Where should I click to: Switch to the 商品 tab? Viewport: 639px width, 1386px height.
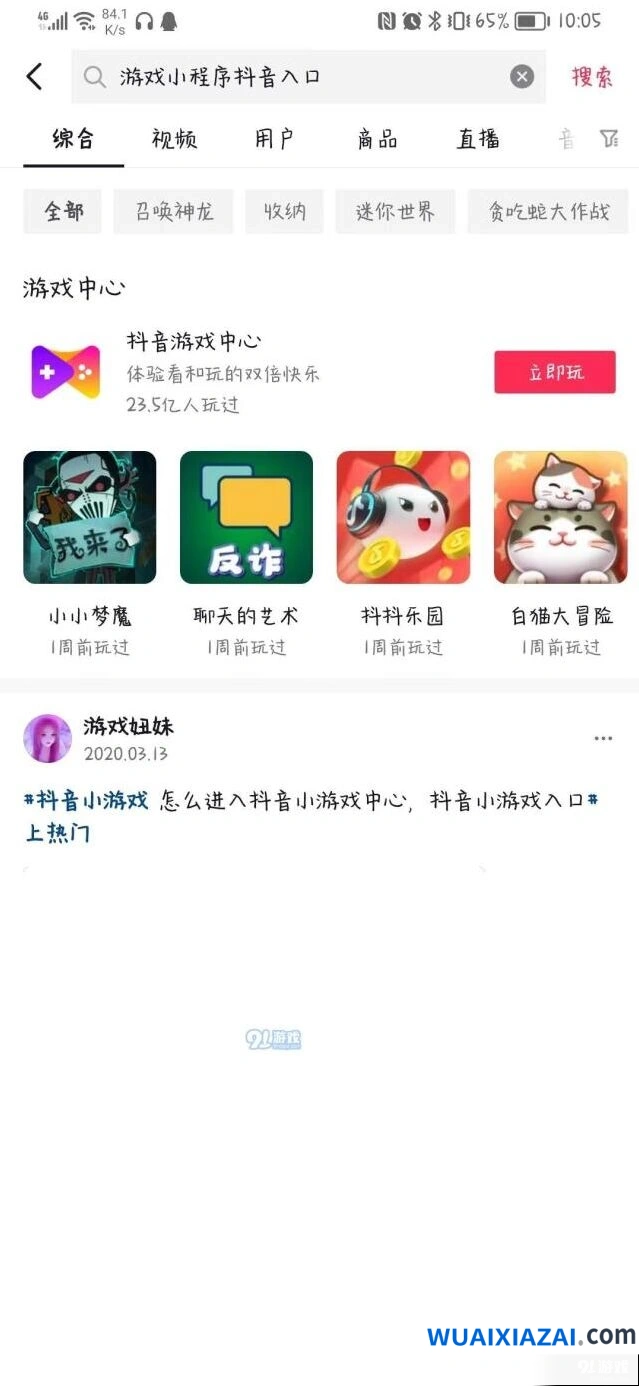377,139
